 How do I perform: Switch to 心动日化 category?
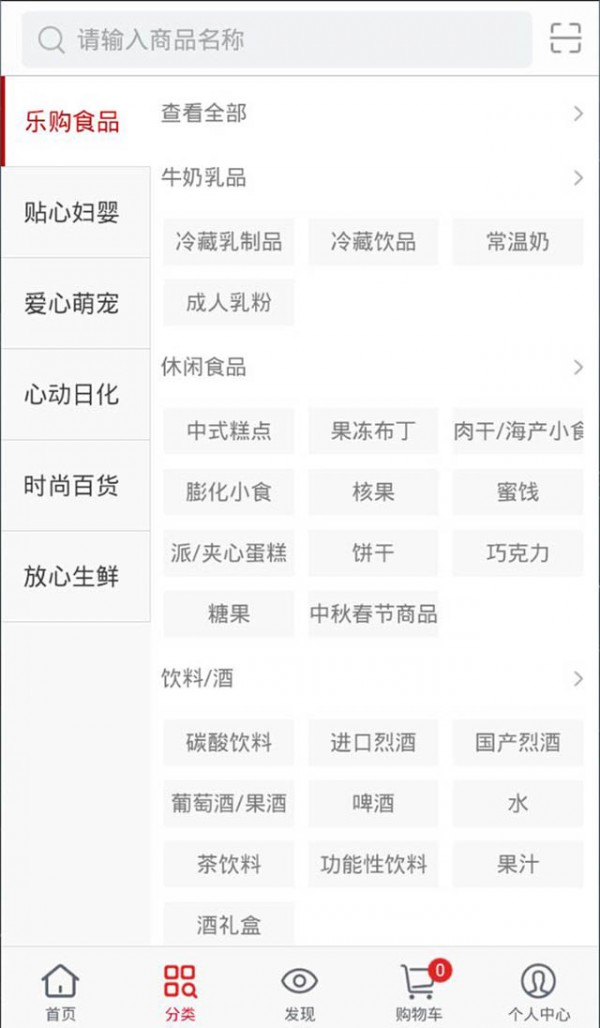point(72,395)
